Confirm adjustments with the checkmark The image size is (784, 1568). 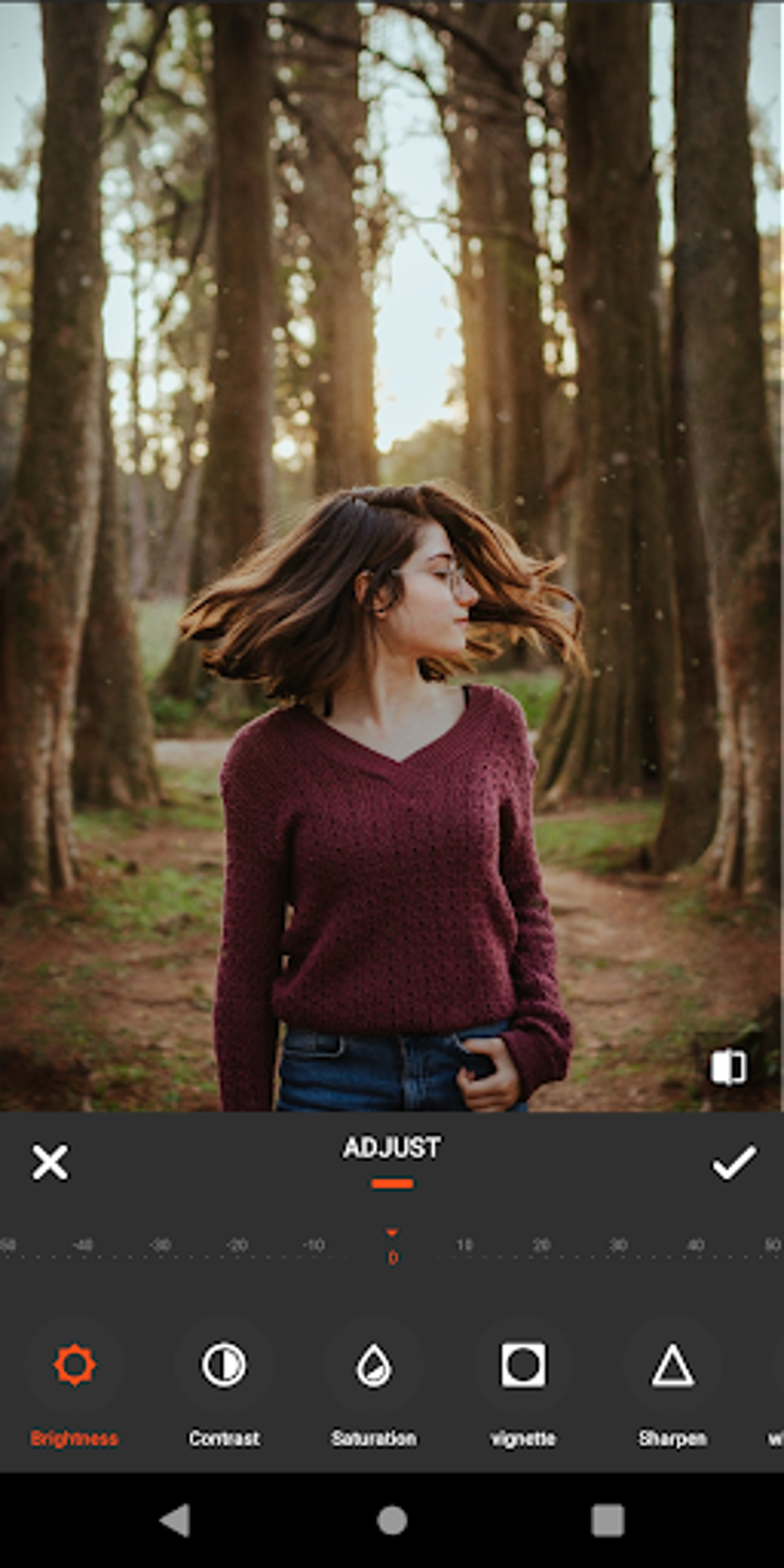click(733, 1162)
